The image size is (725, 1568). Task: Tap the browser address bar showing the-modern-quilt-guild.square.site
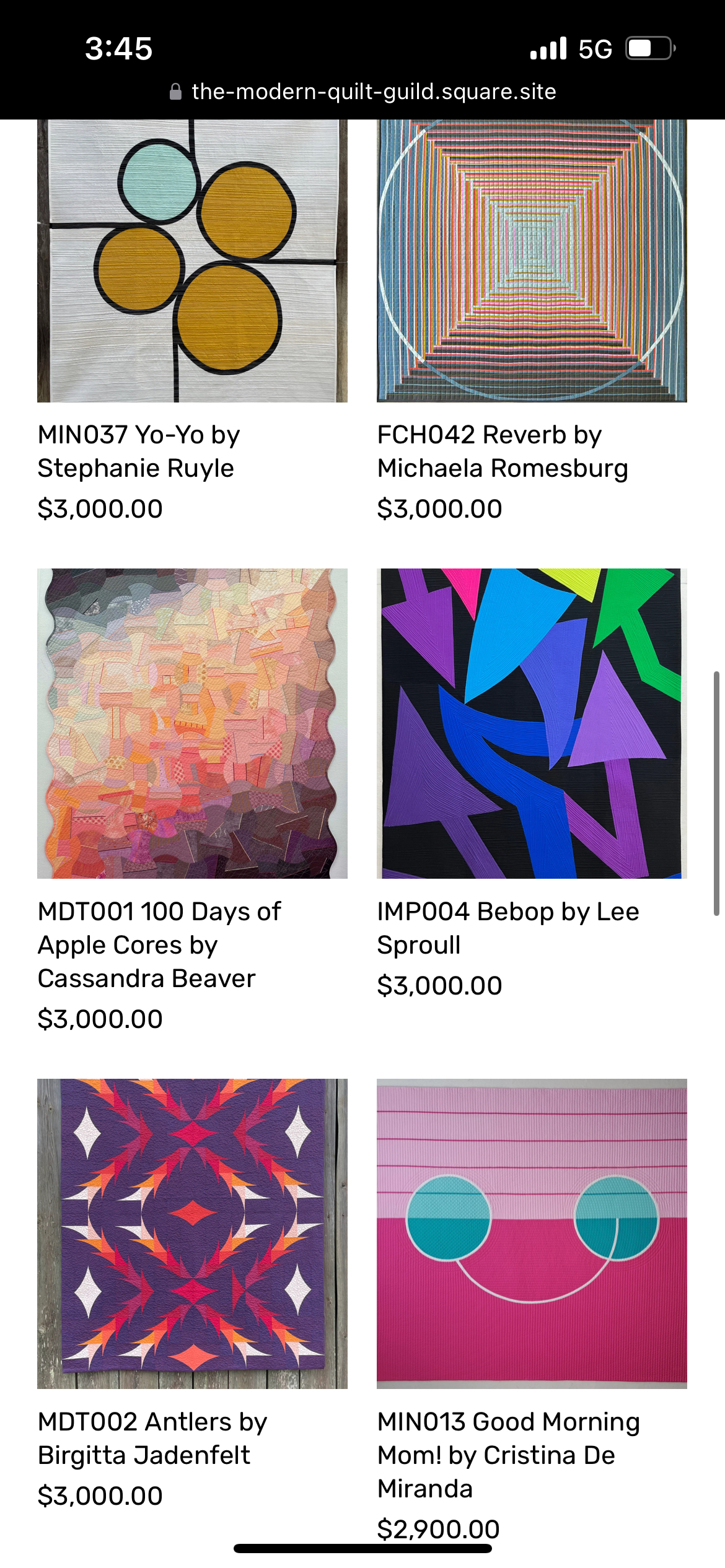(363, 92)
